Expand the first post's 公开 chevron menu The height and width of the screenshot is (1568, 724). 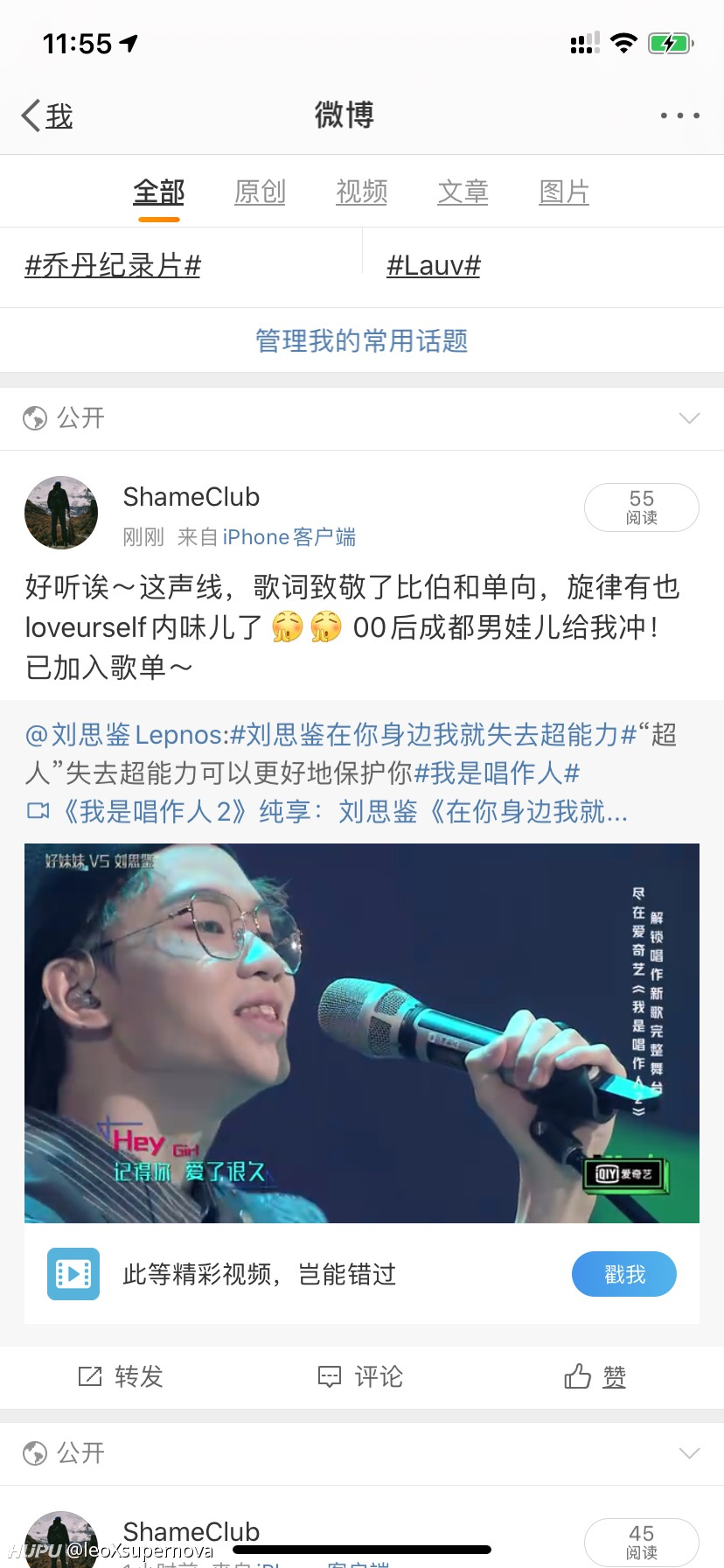(689, 418)
